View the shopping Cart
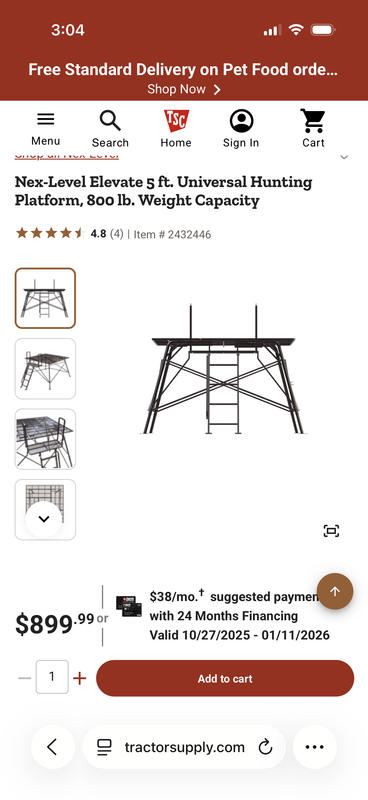The height and width of the screenshot is (800, 368). point(313,129)
